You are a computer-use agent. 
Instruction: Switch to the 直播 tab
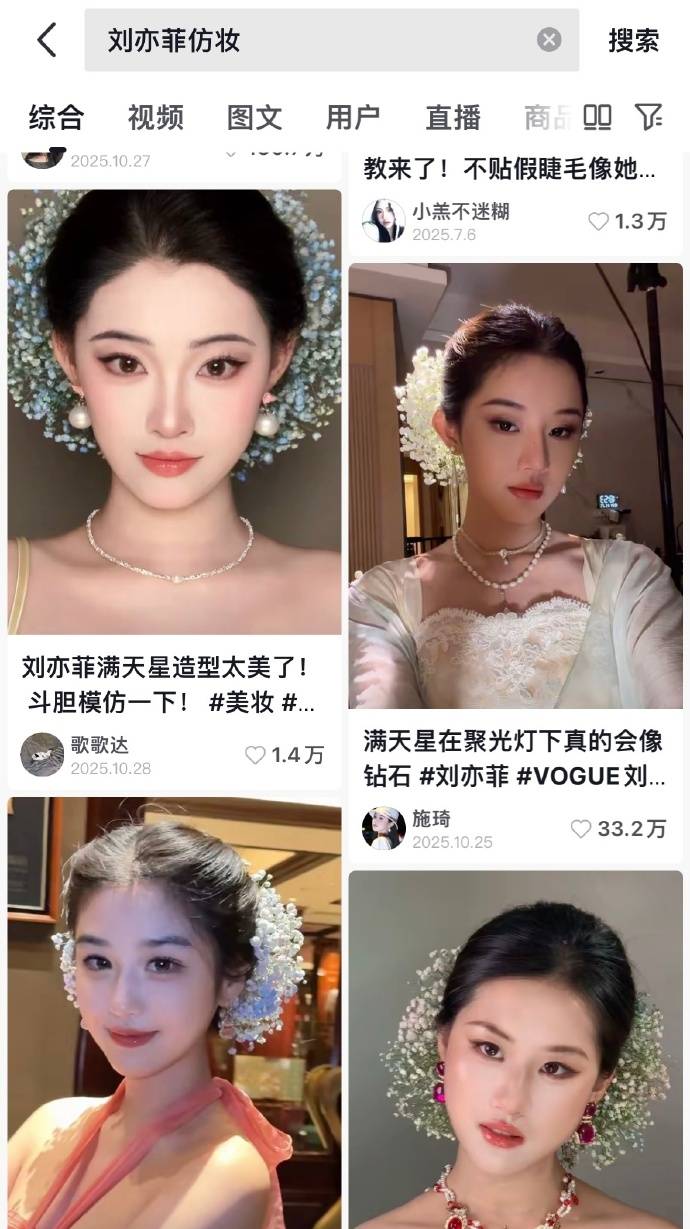pos(453,118)
